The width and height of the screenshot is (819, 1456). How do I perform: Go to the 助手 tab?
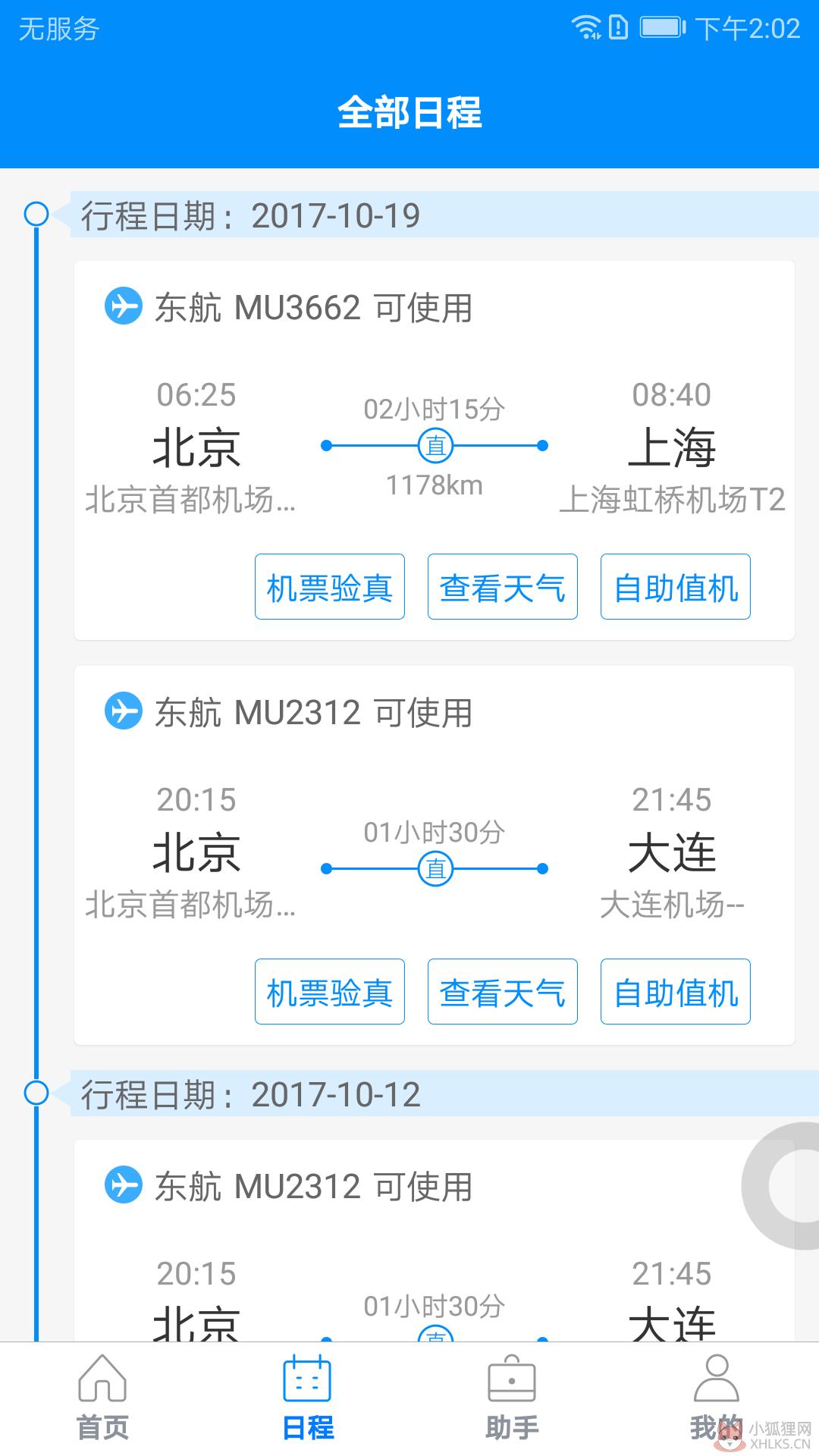click(x=512, y=1398)
